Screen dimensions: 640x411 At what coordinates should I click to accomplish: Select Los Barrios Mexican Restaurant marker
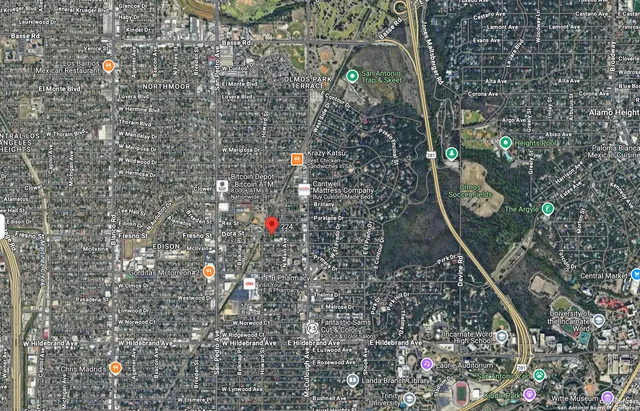tap(109, 67)
